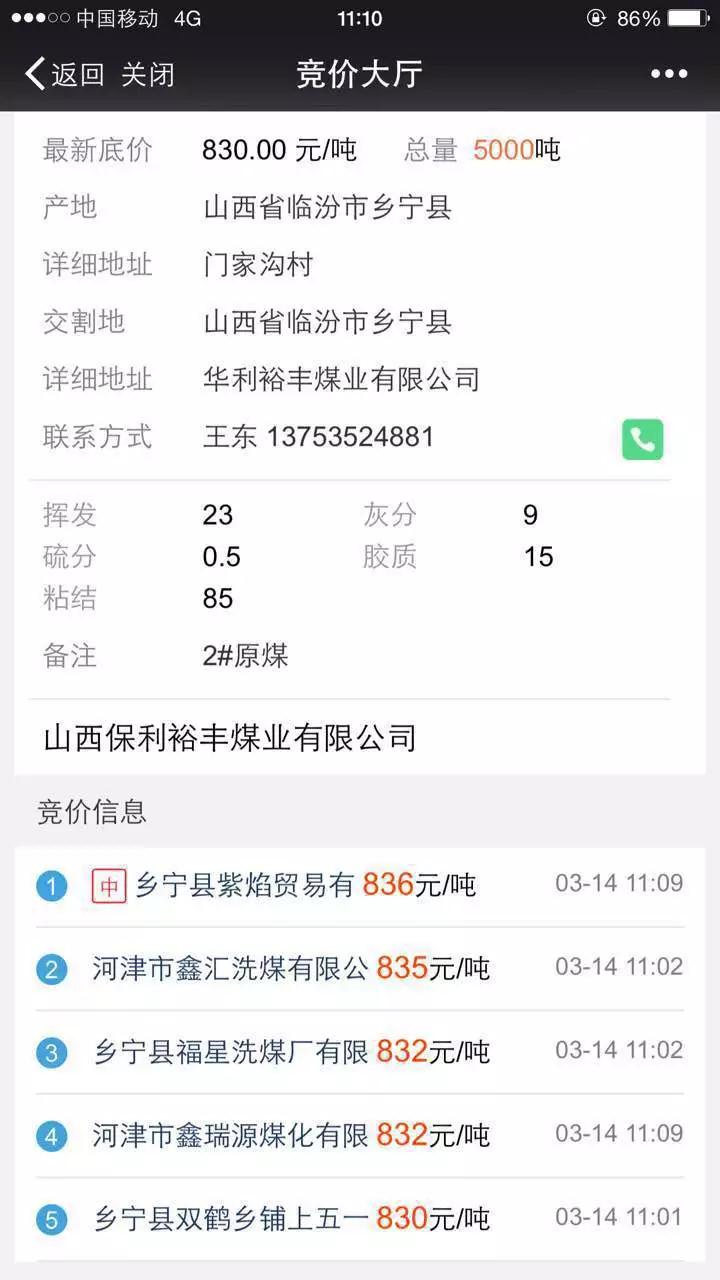720x1280 pixels.
Task: Open the three-dot overflow menu
Action: point(669,74)
